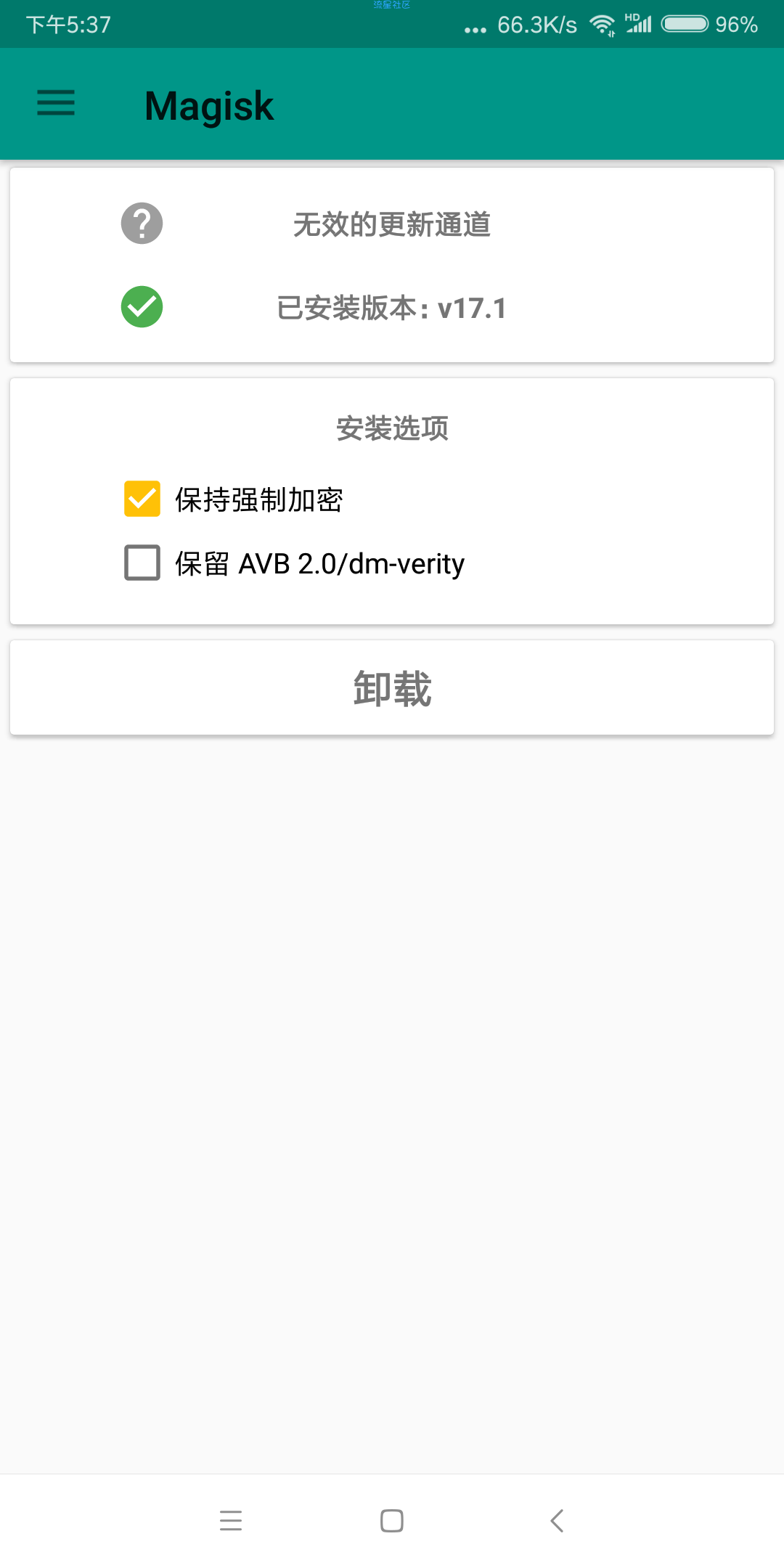Screen dimensions: 784x1568
Task: Go back with the system back button
Action: [557, 1520]
